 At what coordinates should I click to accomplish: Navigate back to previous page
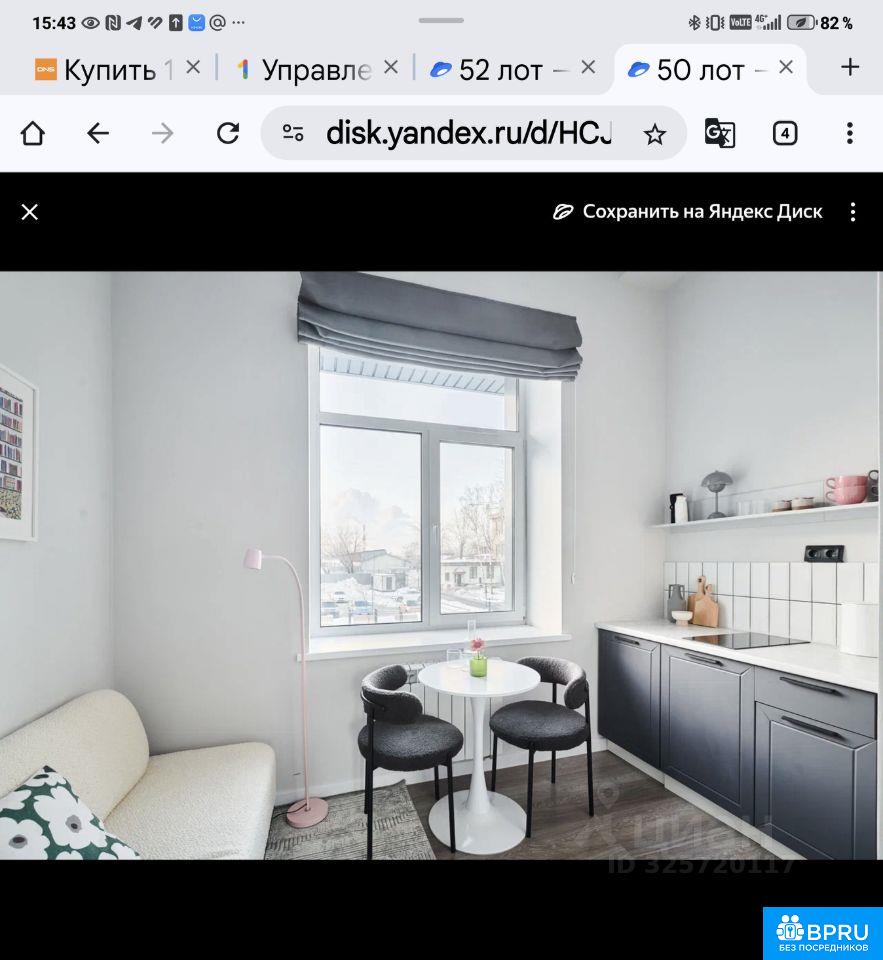(x=97, y=133)
